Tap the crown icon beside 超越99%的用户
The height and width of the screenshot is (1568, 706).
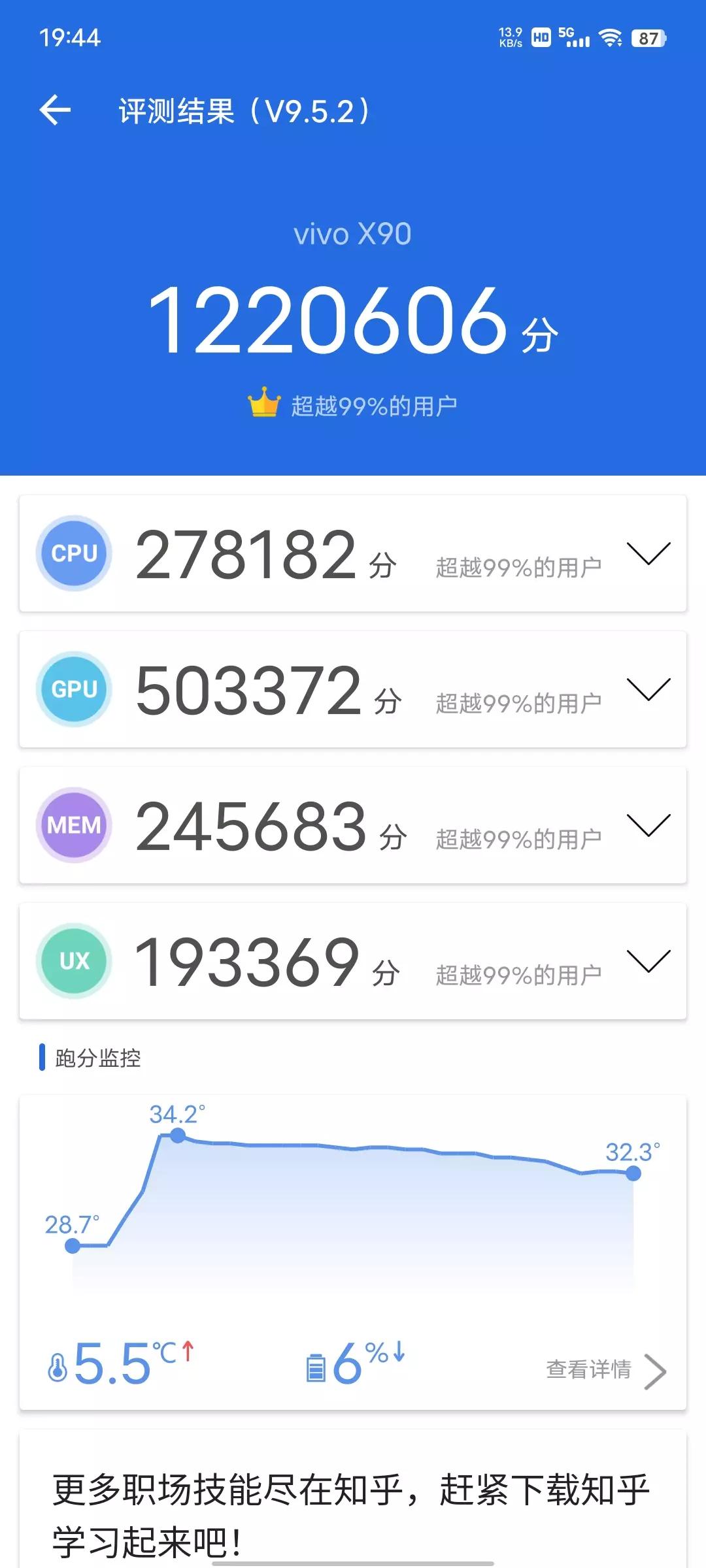coord(264,402)
